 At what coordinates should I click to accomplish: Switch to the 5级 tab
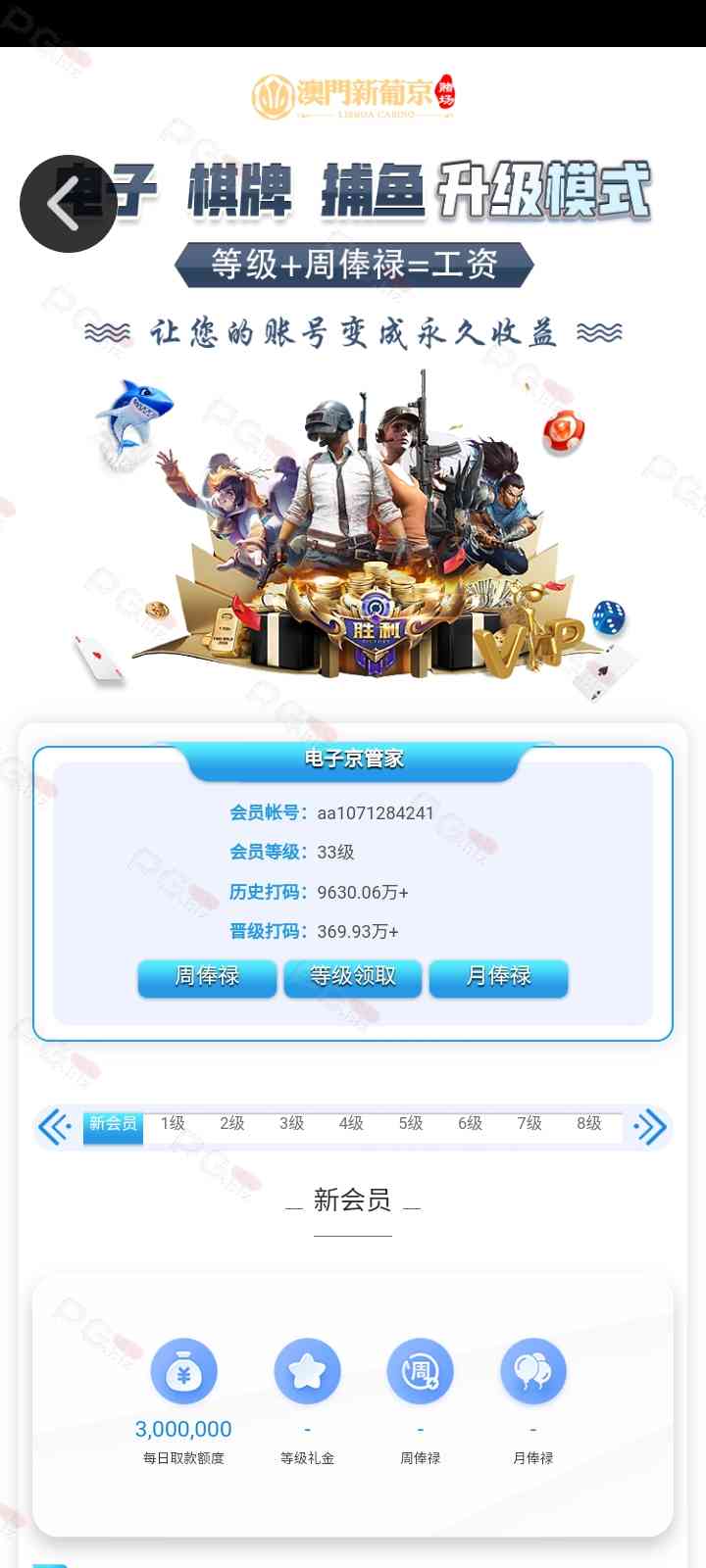[x=411, y=1124]
